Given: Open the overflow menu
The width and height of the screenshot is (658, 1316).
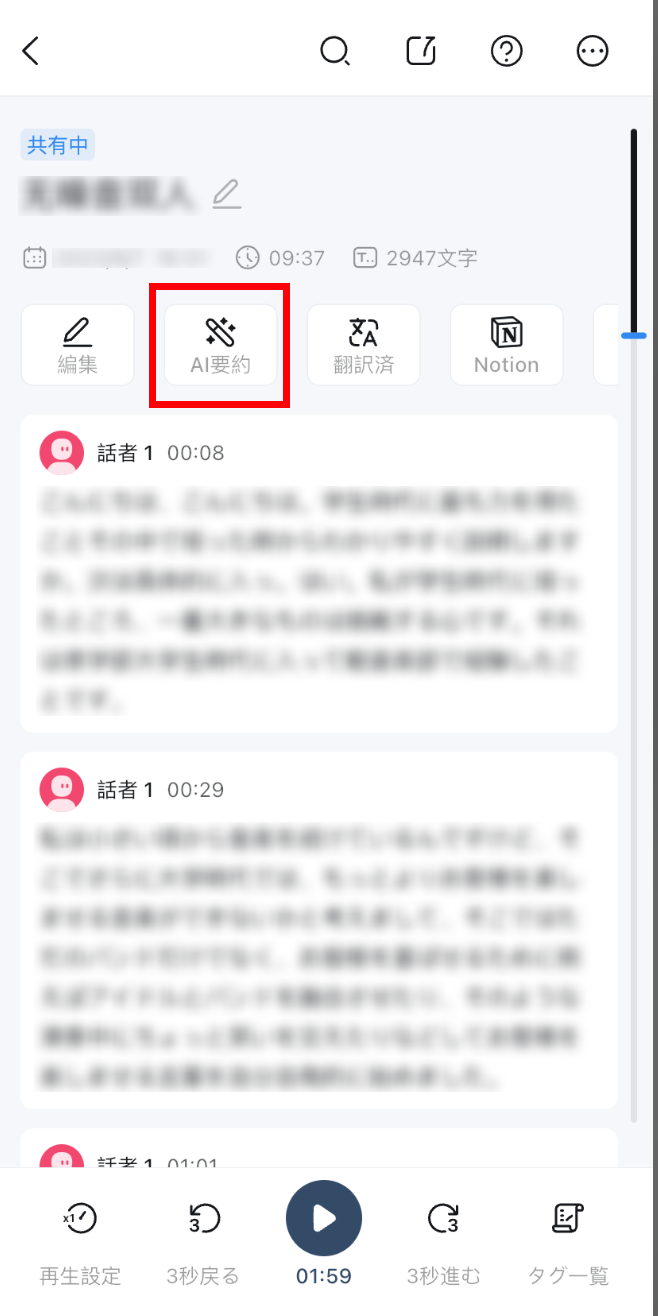Looking at the screenshot, I should pos(593,51).
